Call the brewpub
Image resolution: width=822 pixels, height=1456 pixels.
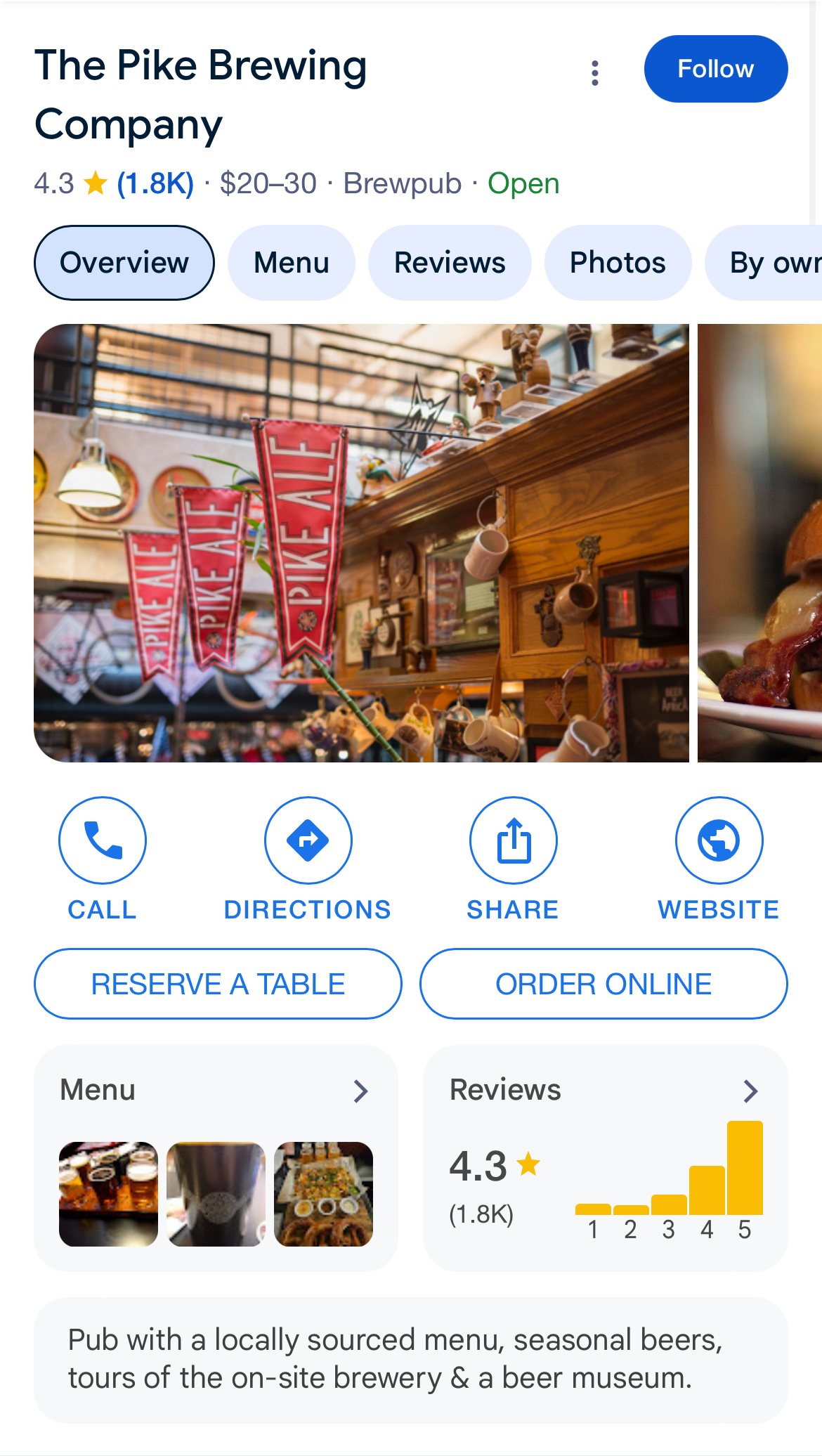103,859
